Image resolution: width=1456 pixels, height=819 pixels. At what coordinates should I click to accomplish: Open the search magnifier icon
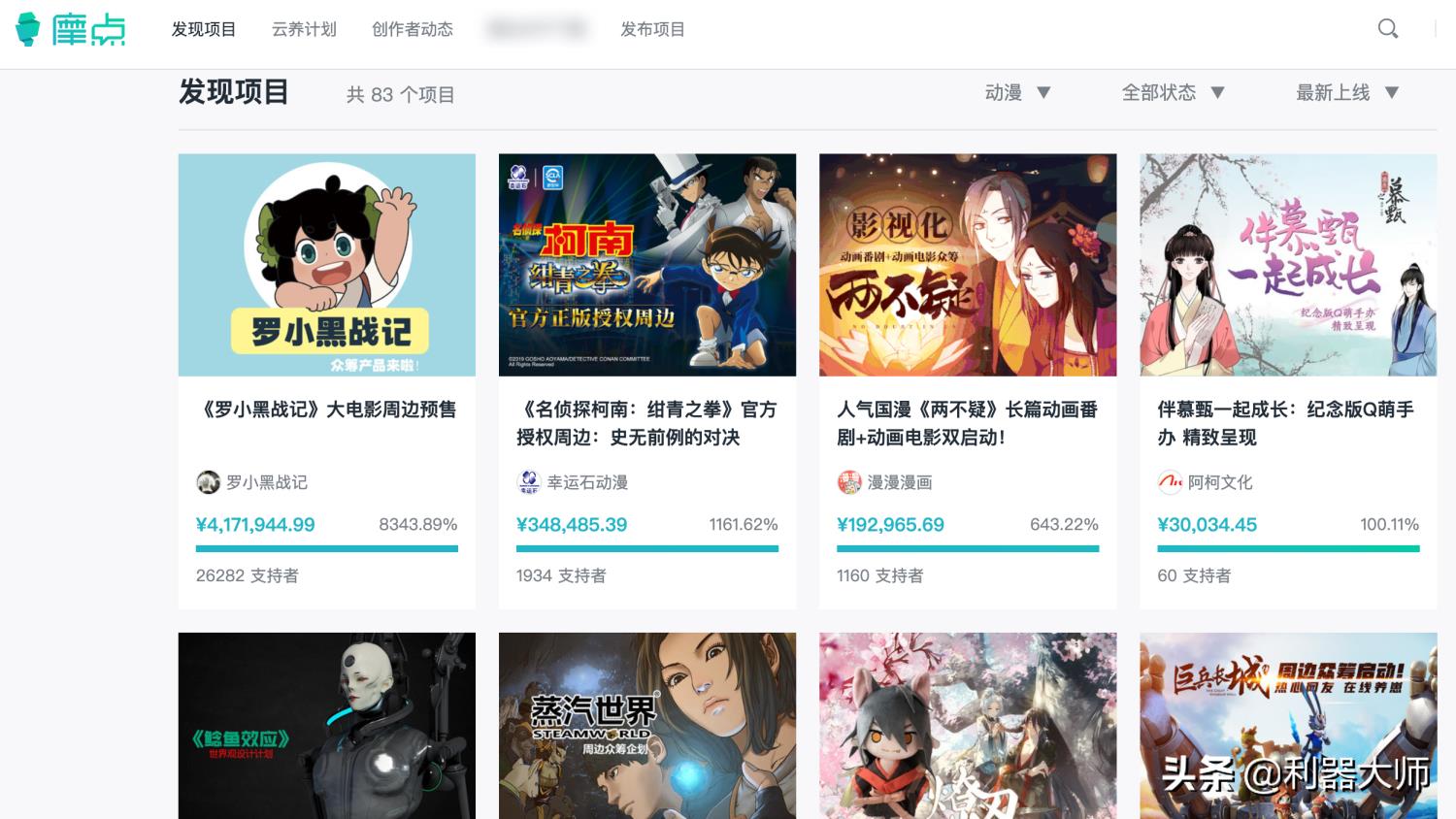[1388, 29]
